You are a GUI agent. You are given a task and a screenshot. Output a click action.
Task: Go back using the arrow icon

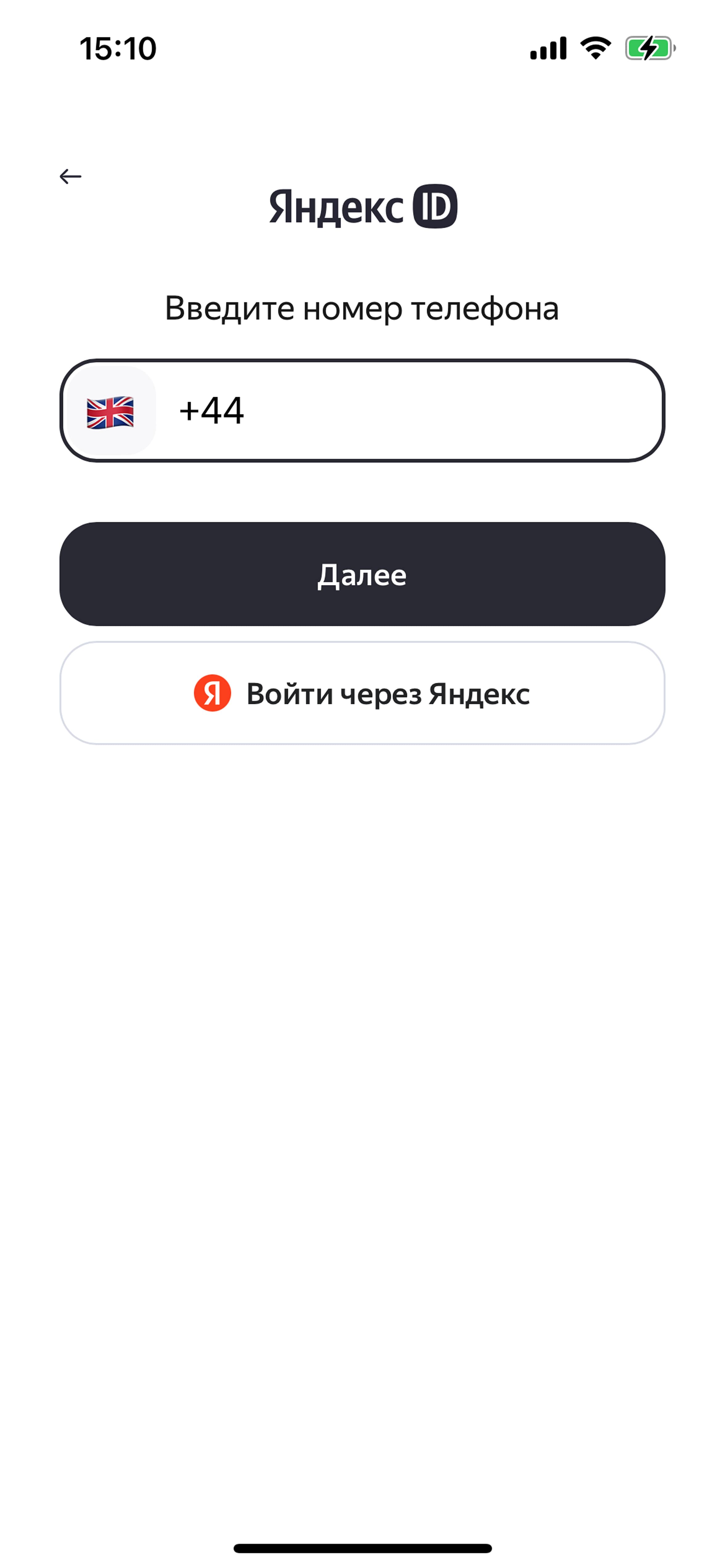coord(70,177)
